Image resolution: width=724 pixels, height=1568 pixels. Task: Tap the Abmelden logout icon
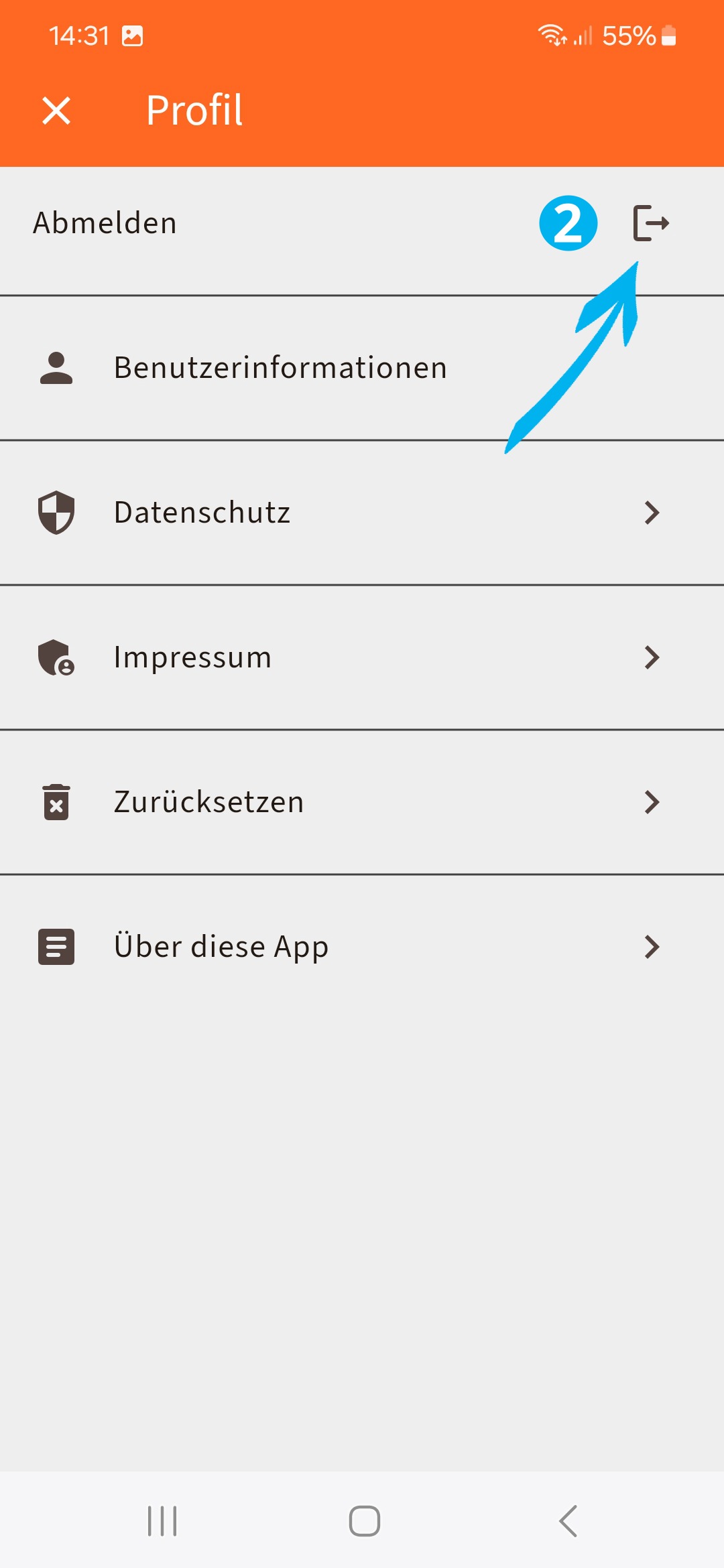(651, 223)
